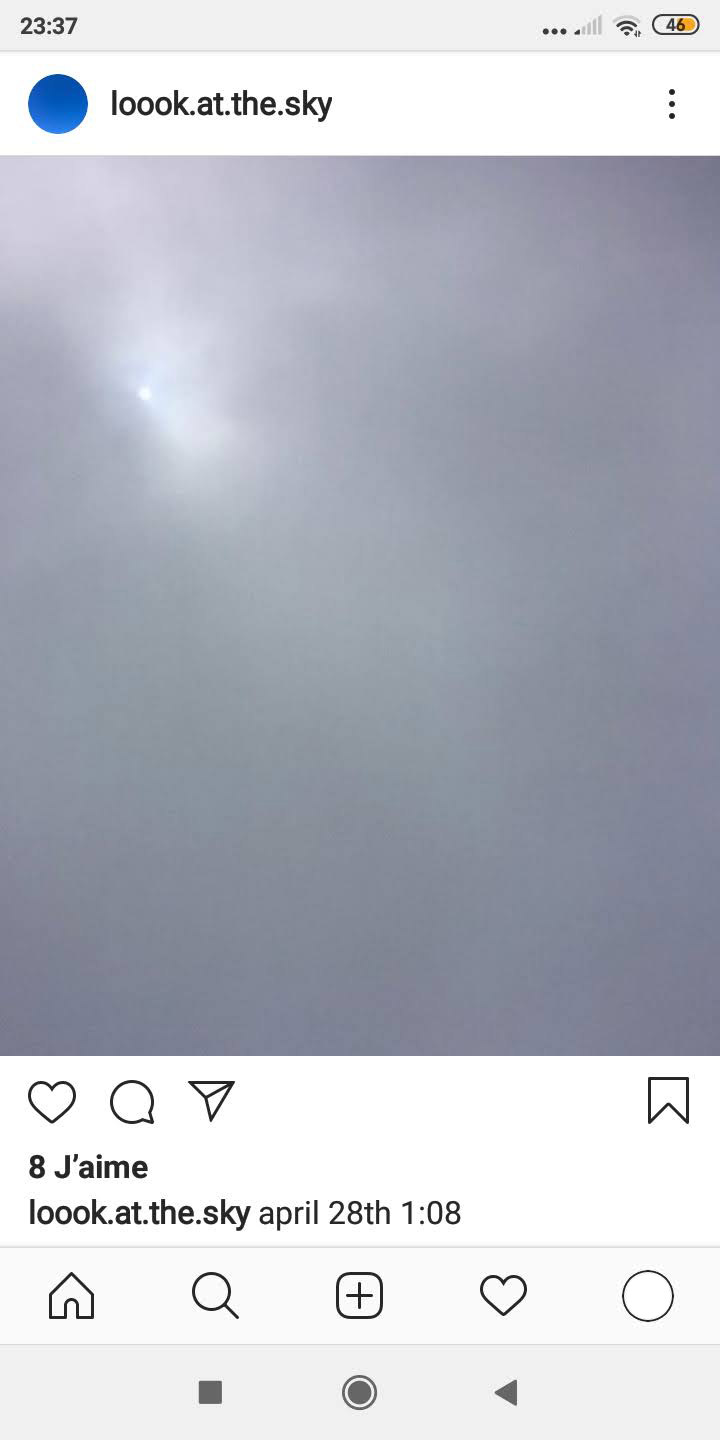Open comments on this post
Image resolution: width=720 pixels, height=1440 pixels.
pyautogui.click(x=132, y=1101)
